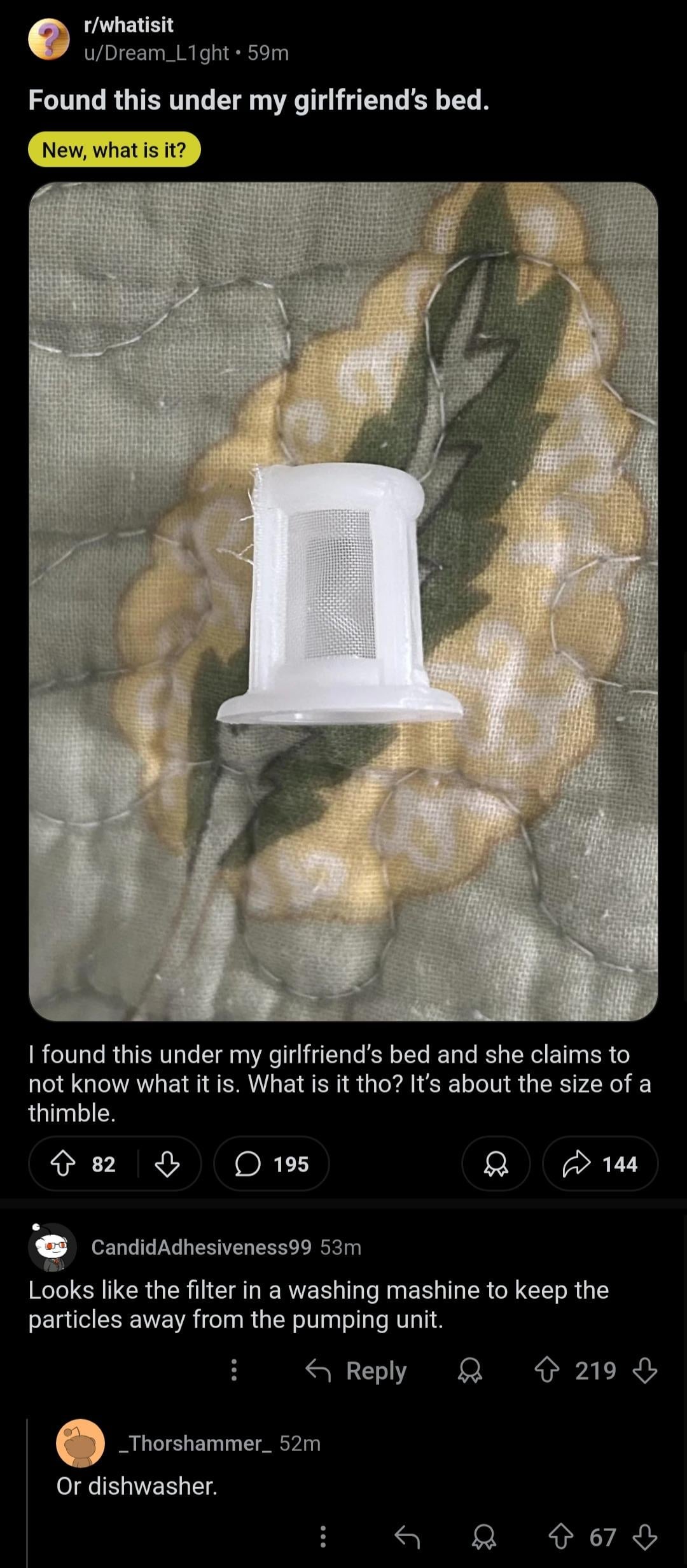This screenshot has height=1568, width=687.
Task: Open the r/whatisit community link
Action: coord(128,25)
